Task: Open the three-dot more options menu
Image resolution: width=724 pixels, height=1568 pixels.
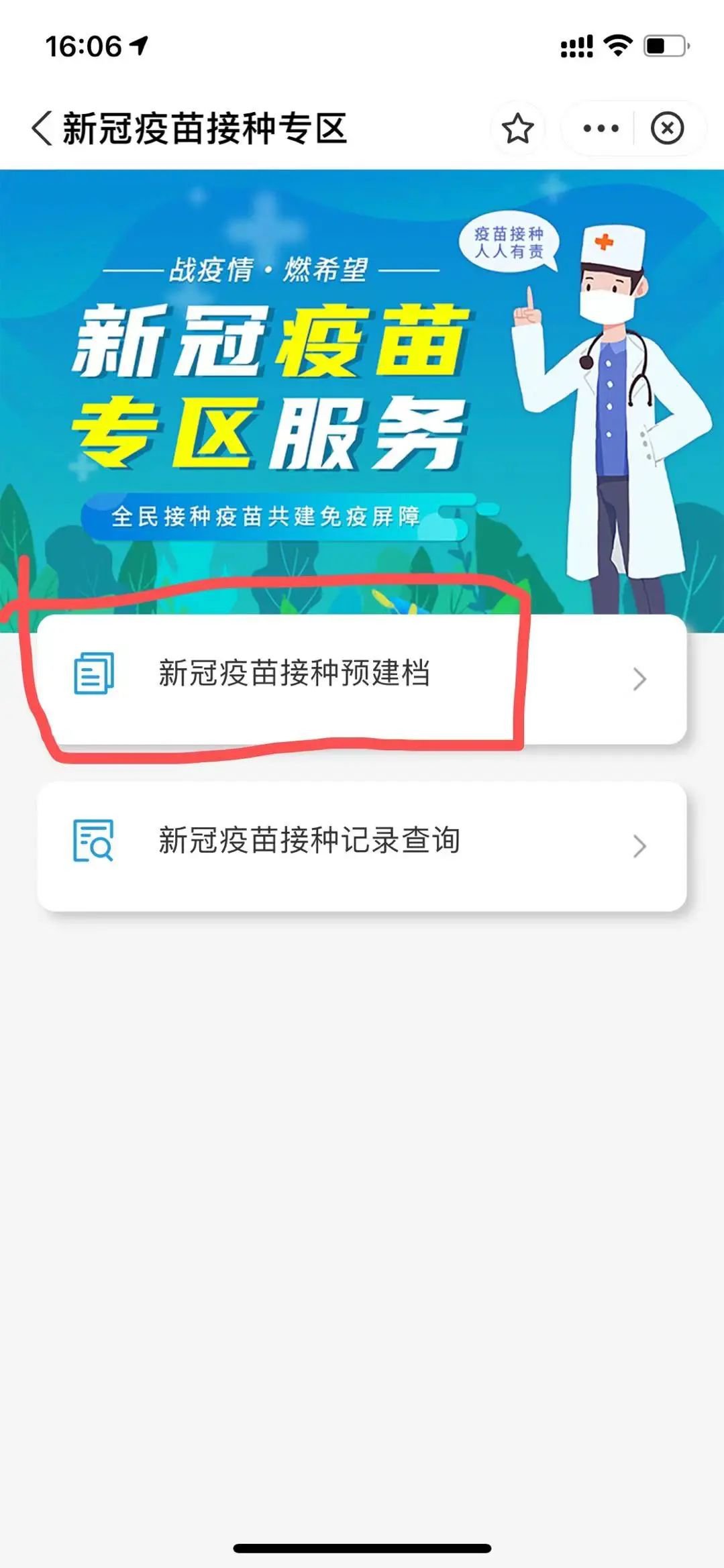Action: [601, 128]
